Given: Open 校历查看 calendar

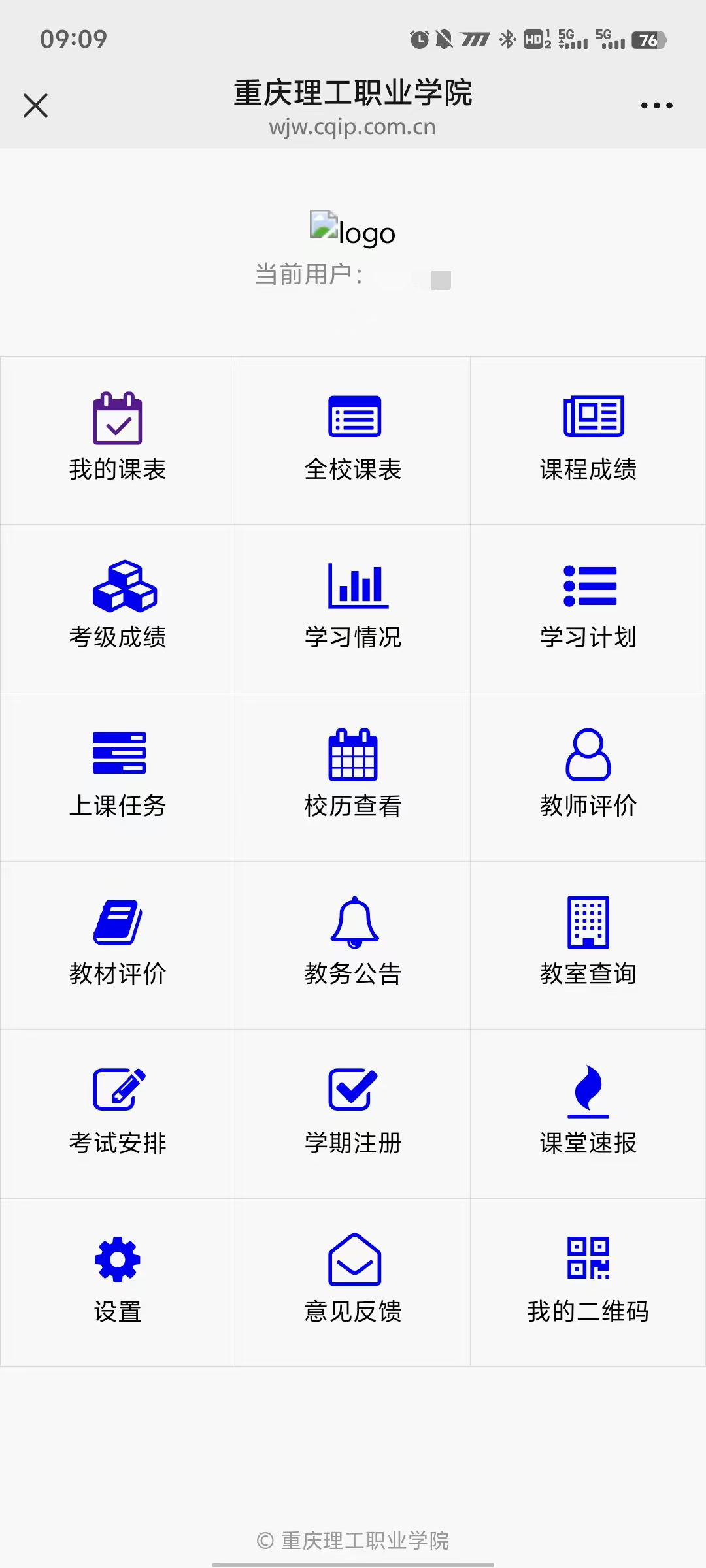Looking at the screenshot, I should click(x=353, y=776).
